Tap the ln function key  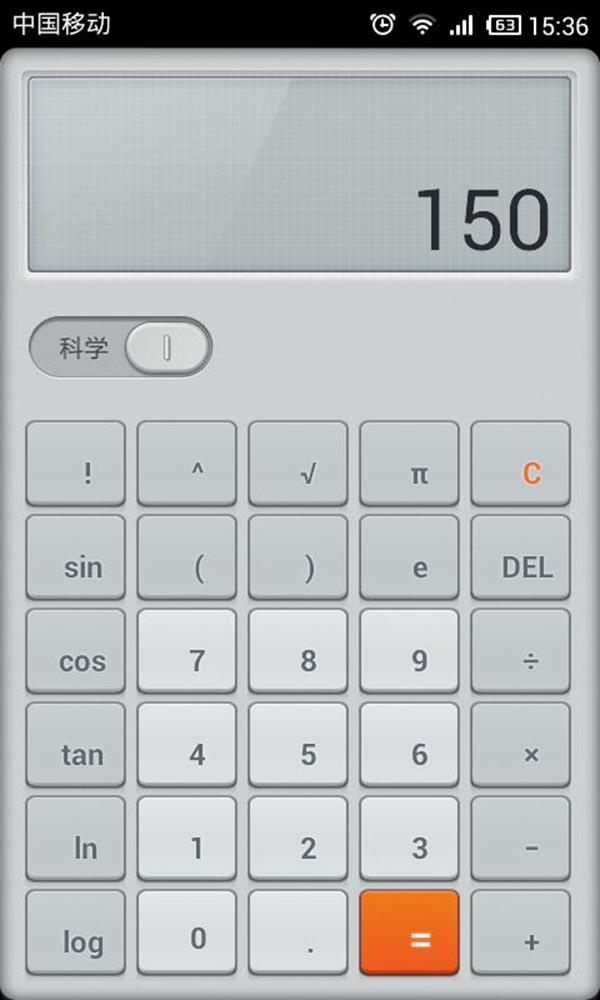click(76, 839)
